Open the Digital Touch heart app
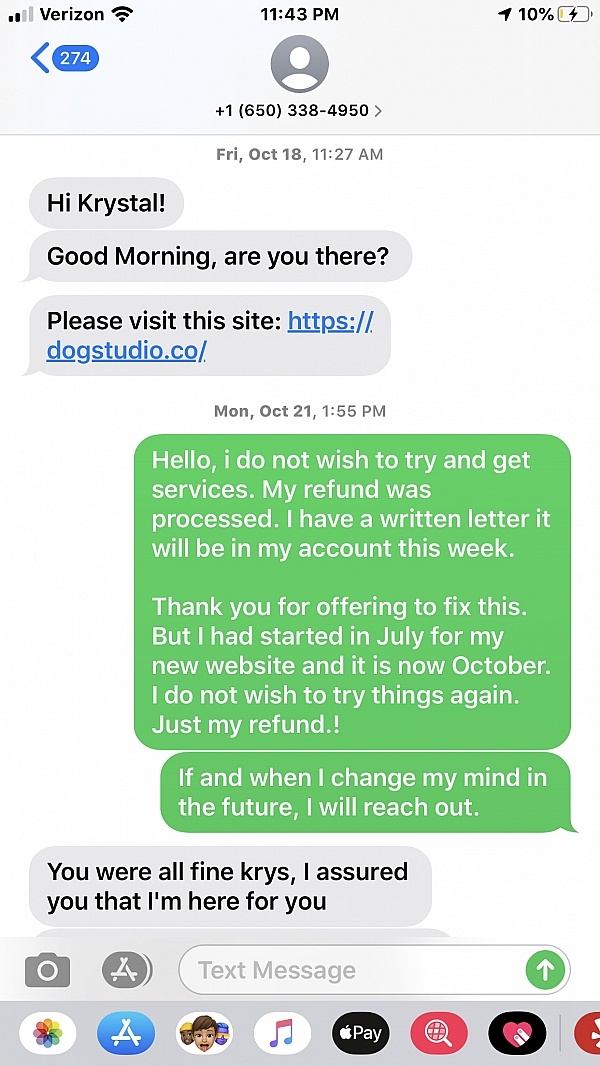The image size is (600, 1066). click(517, 1034)
